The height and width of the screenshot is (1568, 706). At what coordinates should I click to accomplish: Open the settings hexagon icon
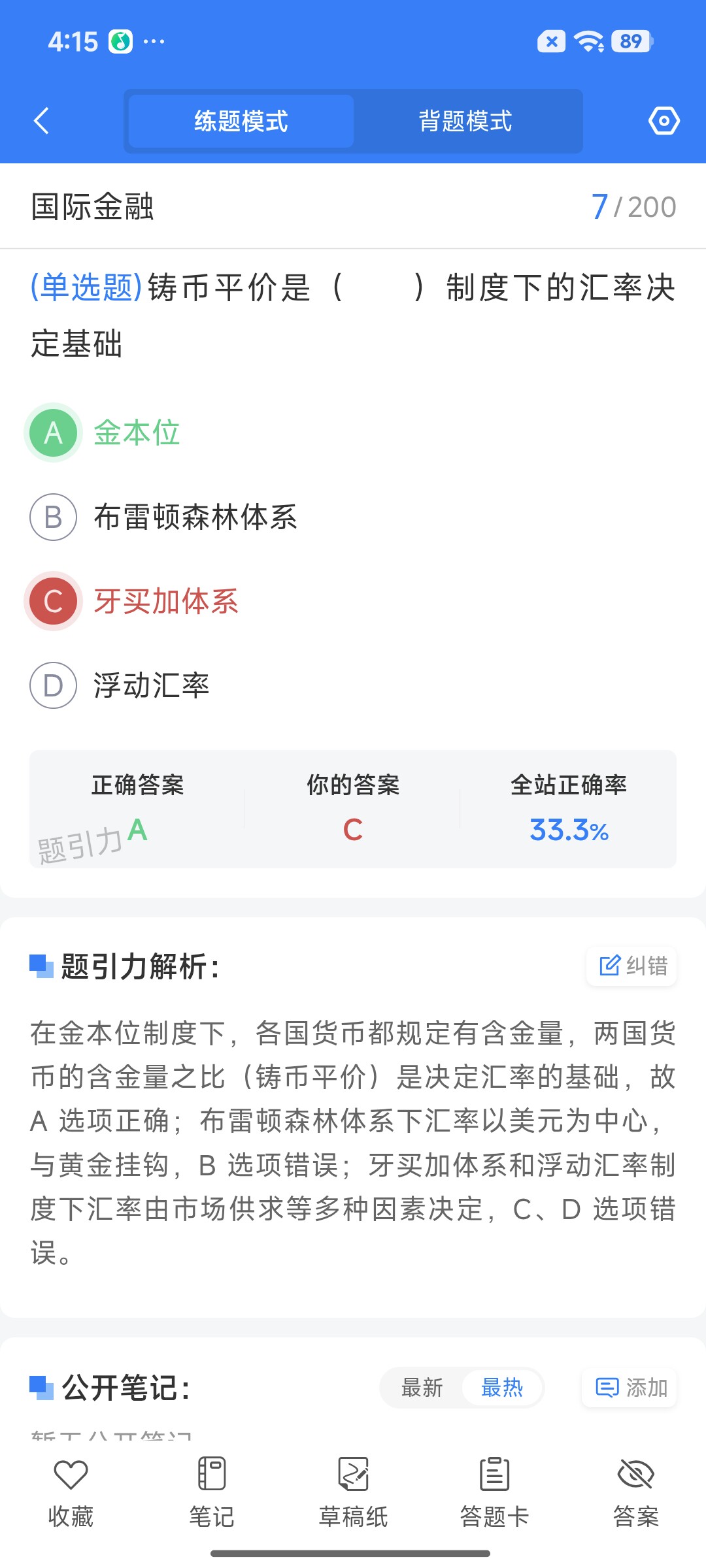pos(664,121)
